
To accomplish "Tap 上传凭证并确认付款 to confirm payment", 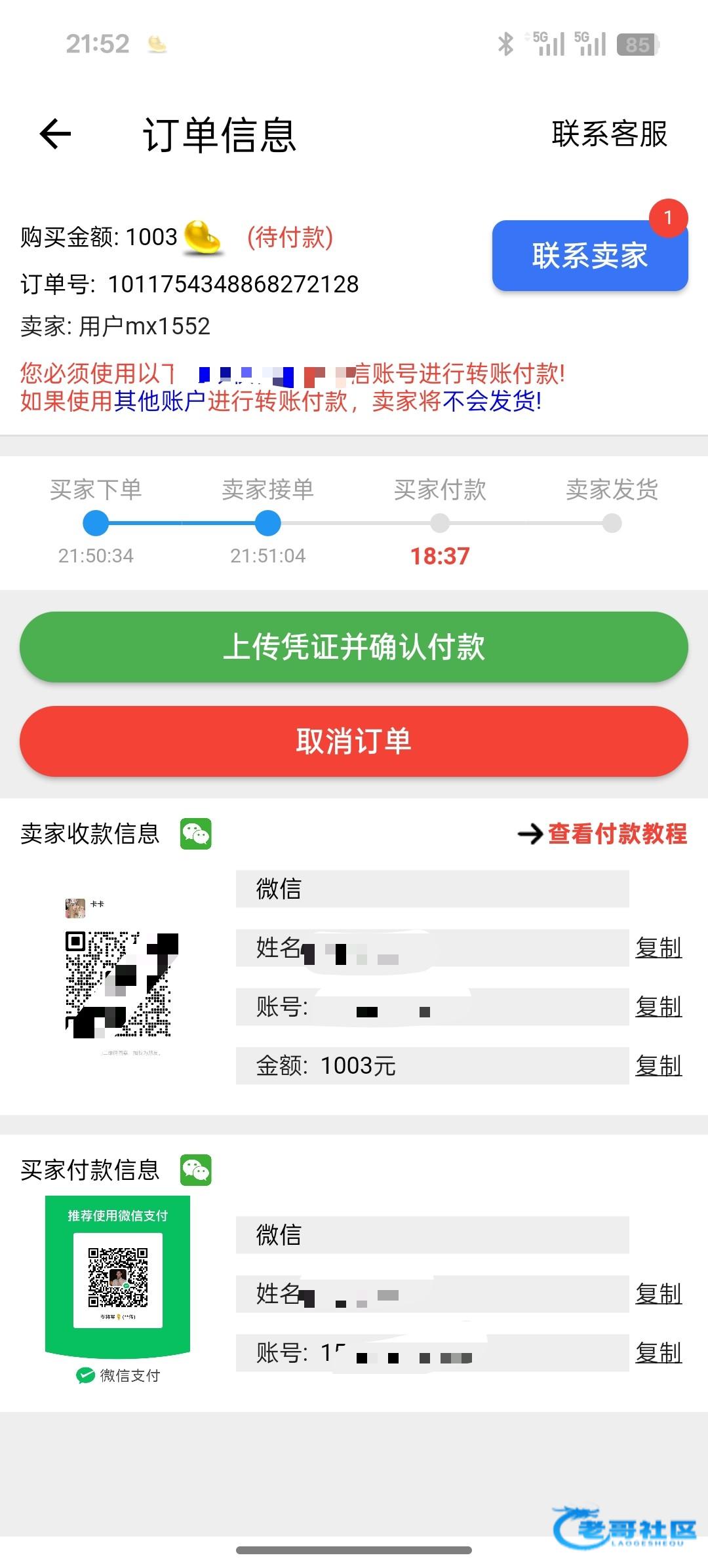I will pos(354,647).
